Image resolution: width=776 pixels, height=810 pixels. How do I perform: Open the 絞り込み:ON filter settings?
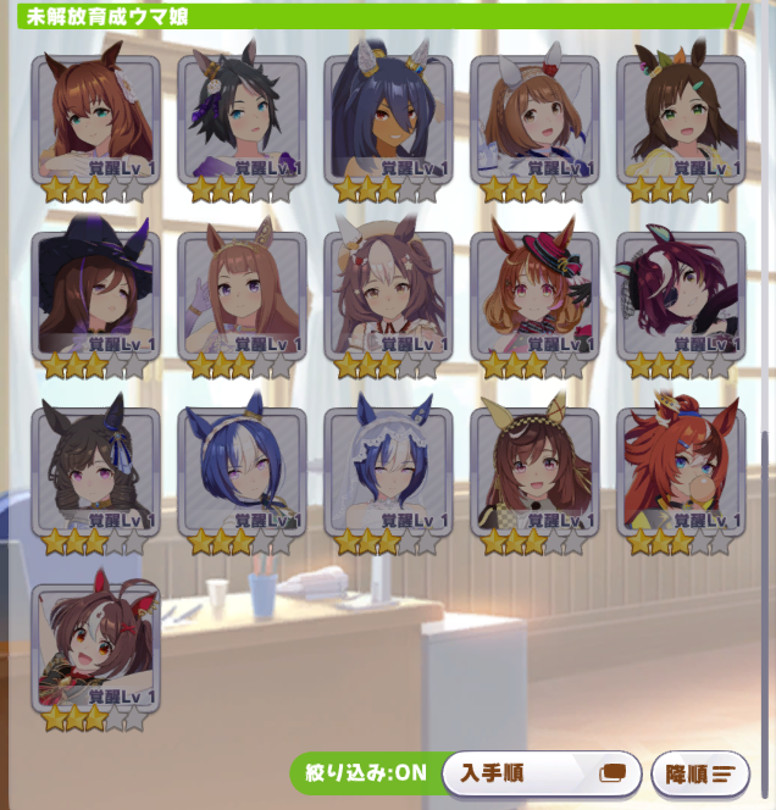[364, 773]
